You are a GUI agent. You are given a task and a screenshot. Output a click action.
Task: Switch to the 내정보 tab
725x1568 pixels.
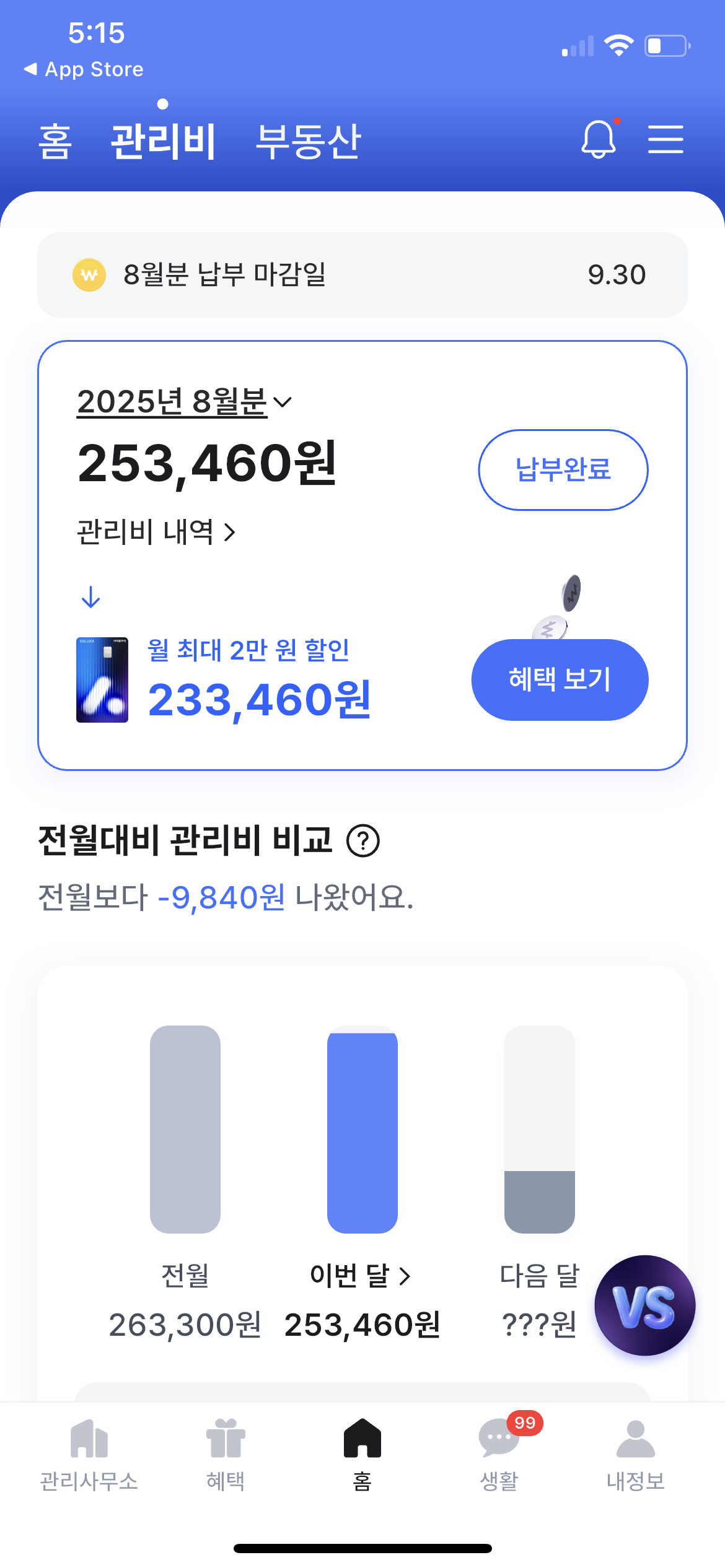636,1455
